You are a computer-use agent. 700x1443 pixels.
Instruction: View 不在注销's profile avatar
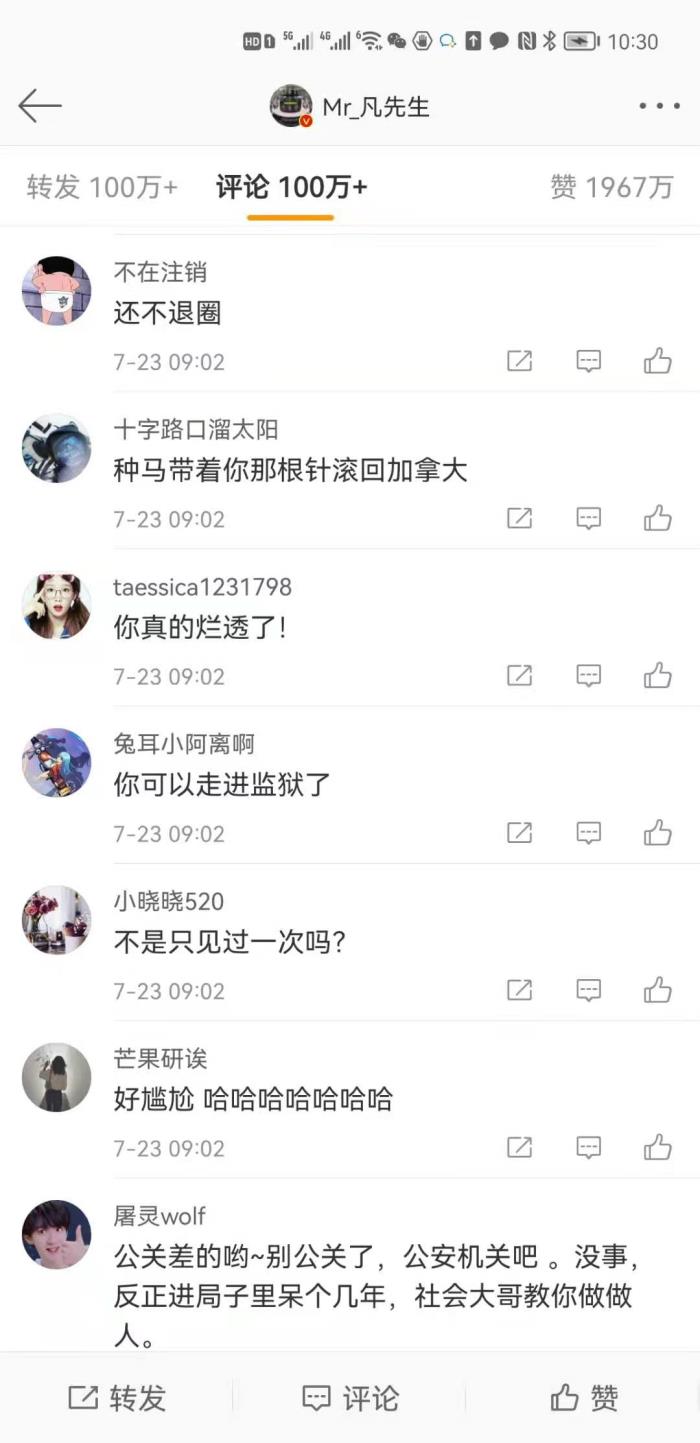tap(56, 291)
